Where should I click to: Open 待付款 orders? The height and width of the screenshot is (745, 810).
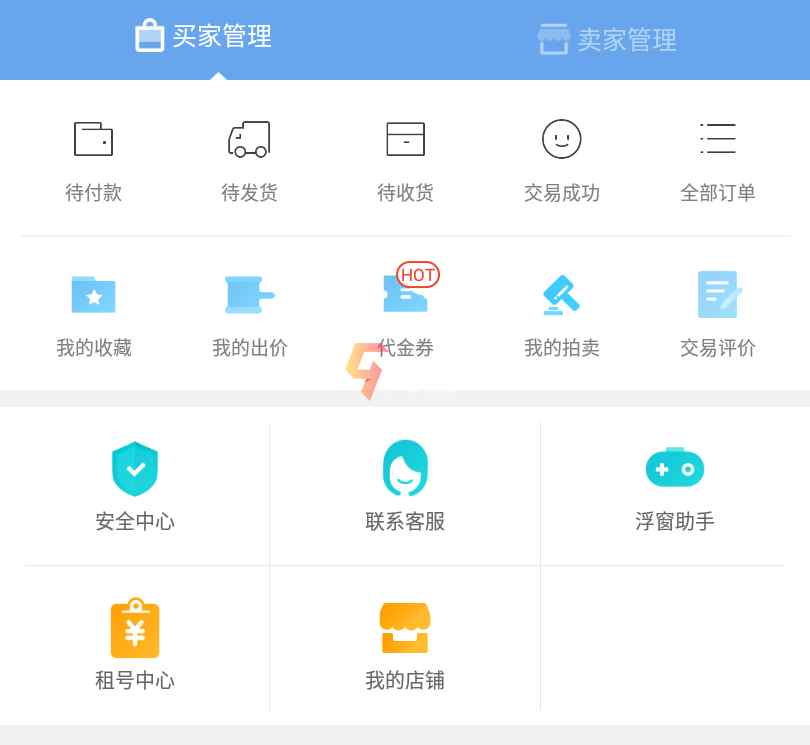pyautogui.click(x=93, y=160)
